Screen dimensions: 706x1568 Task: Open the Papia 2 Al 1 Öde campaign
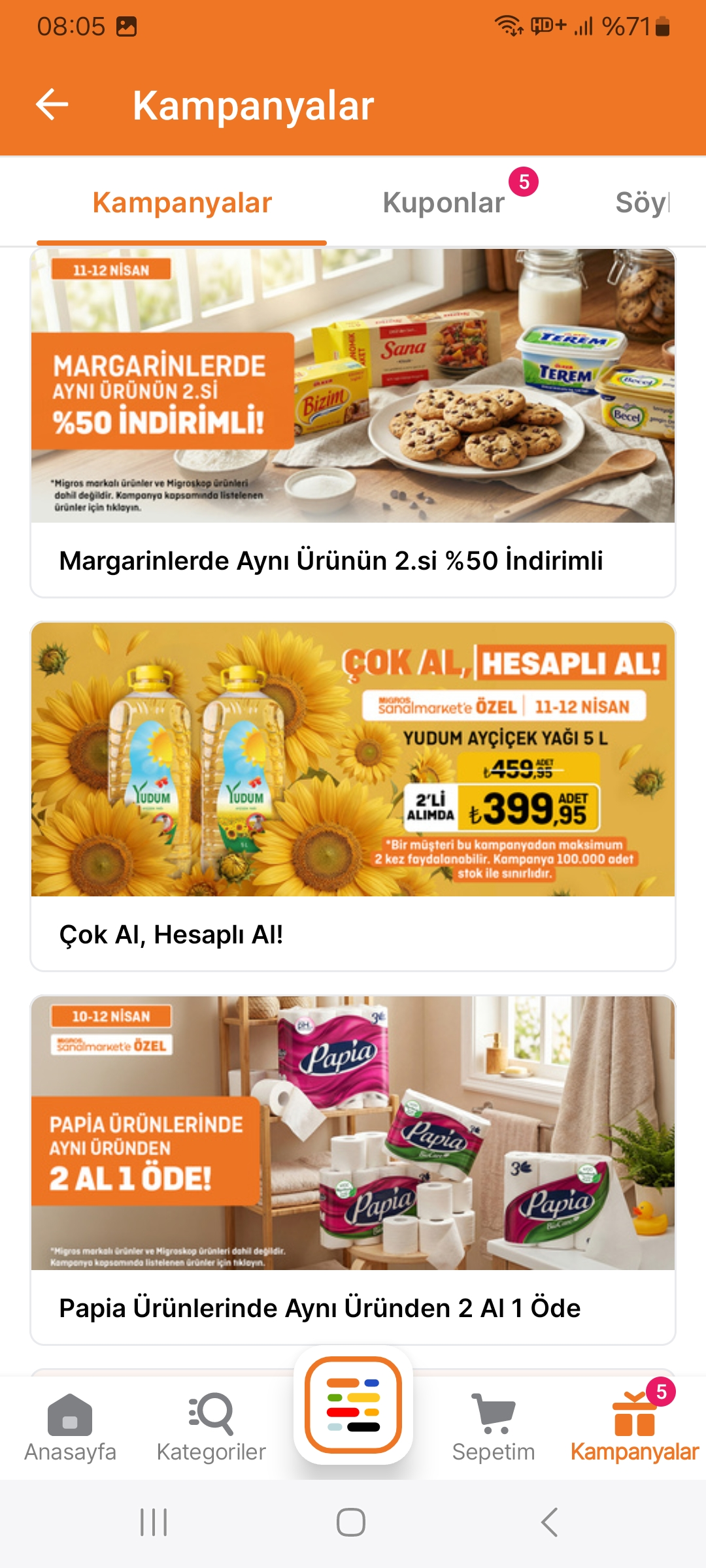click(353, 1169)
